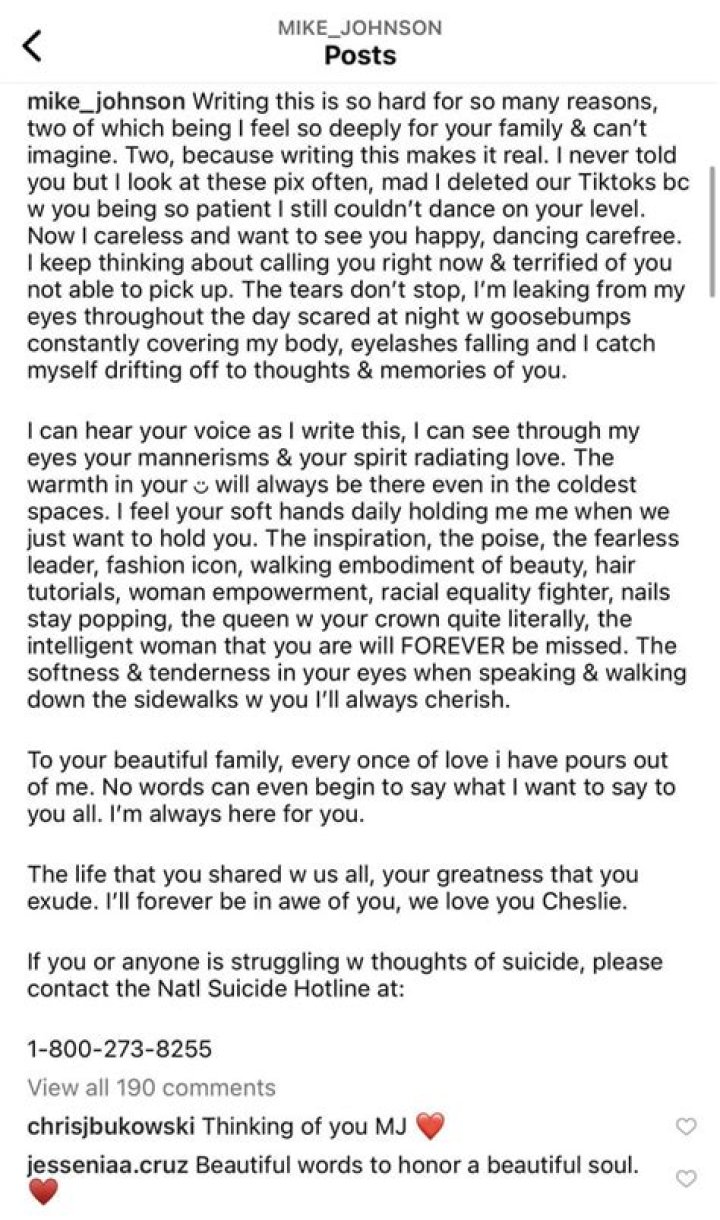The image size is (720, 1220).
Task: Open mike_johnson profile from the caption username
Action: [106, 102]
